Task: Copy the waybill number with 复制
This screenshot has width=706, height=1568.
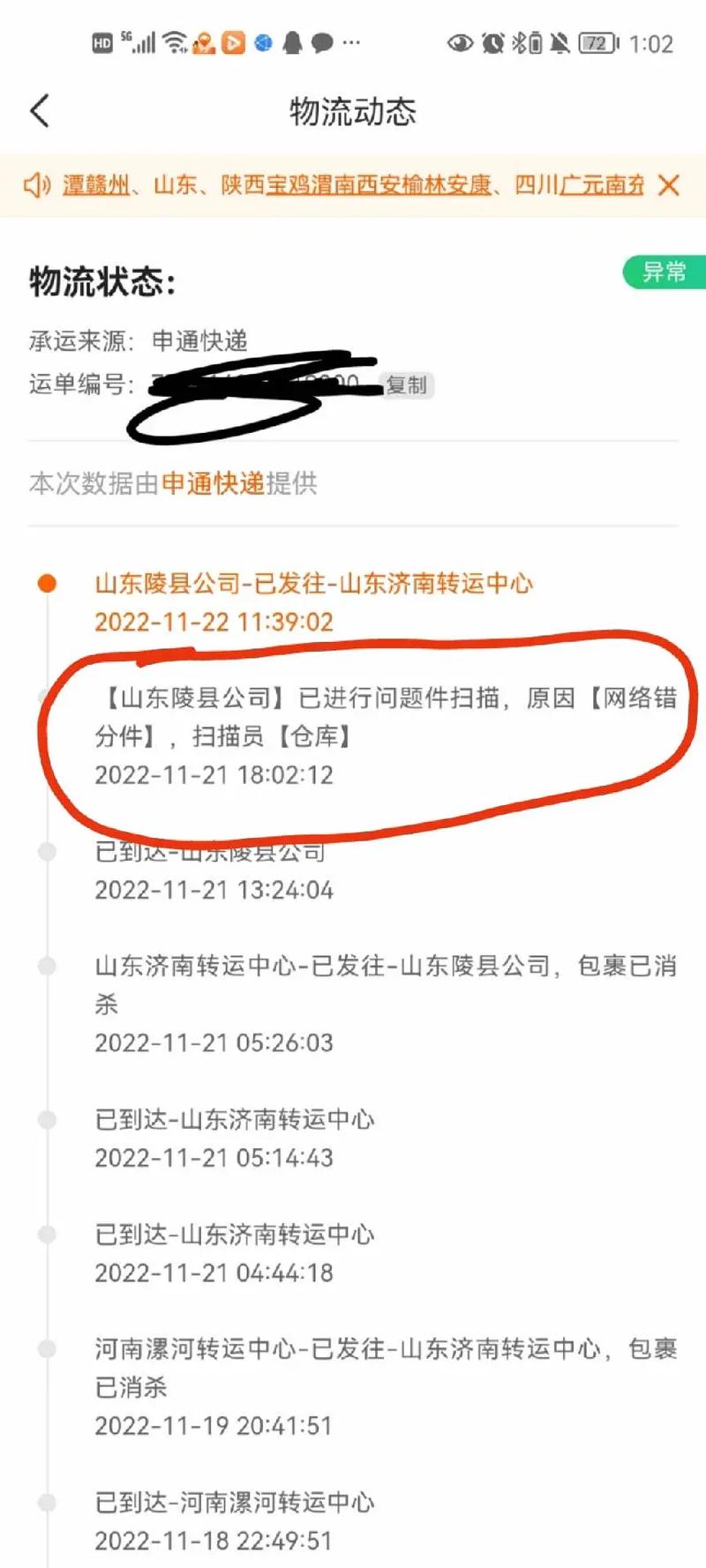Action: pos(407,385)
